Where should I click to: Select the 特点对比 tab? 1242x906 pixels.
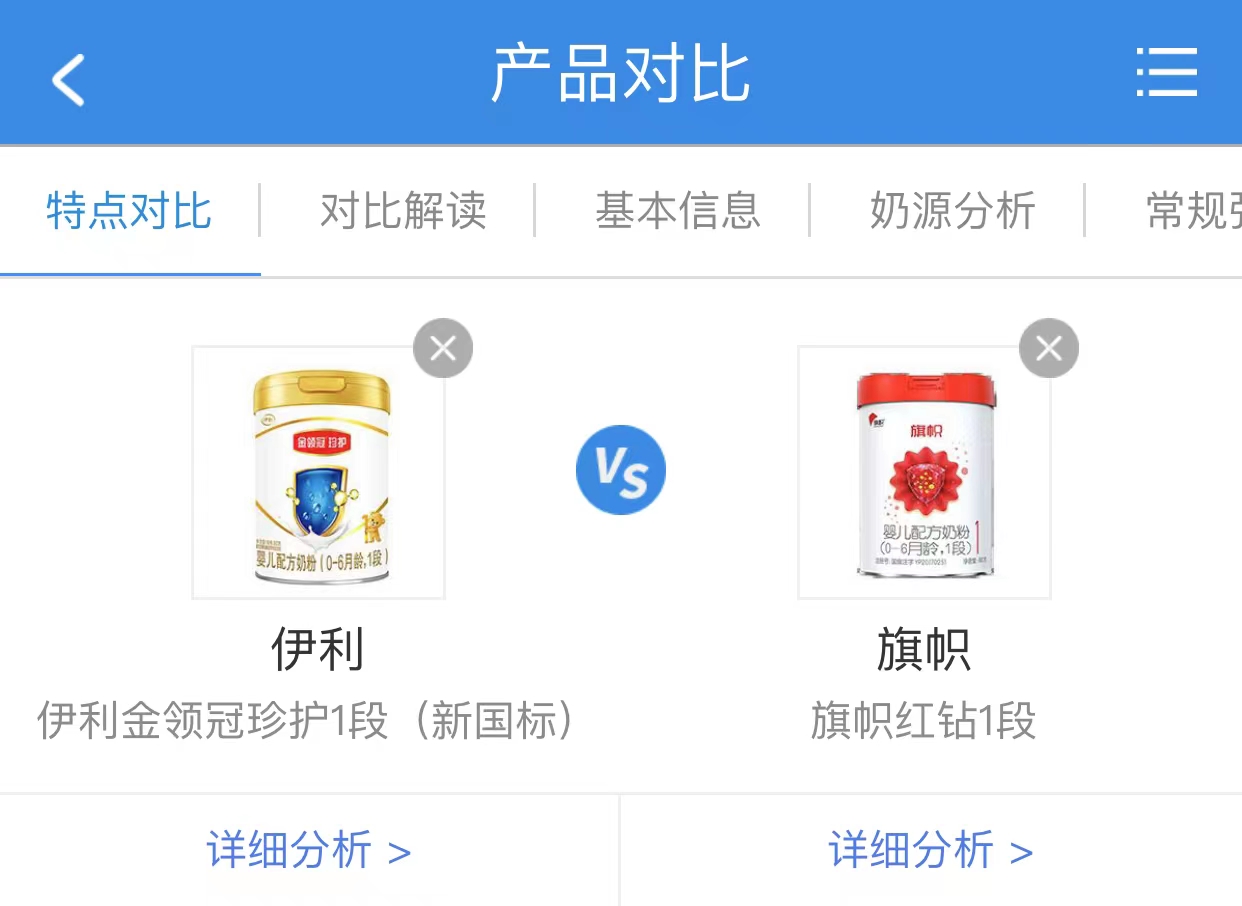point(129,212)
